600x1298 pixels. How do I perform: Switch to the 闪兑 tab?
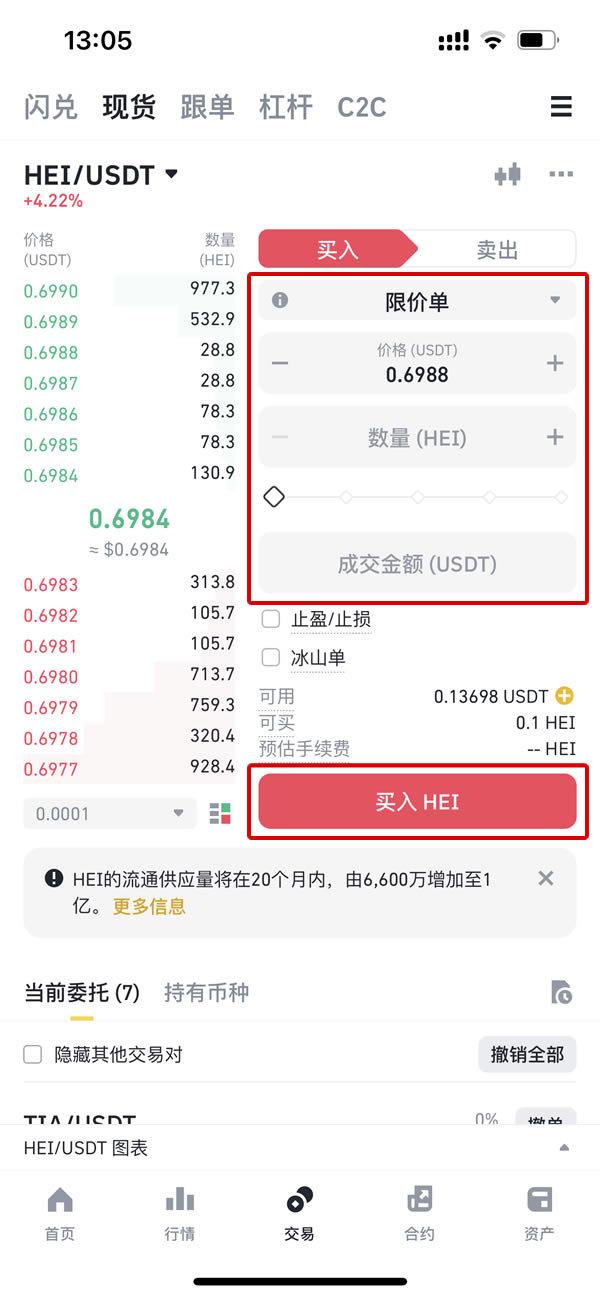tap(50, 107)
